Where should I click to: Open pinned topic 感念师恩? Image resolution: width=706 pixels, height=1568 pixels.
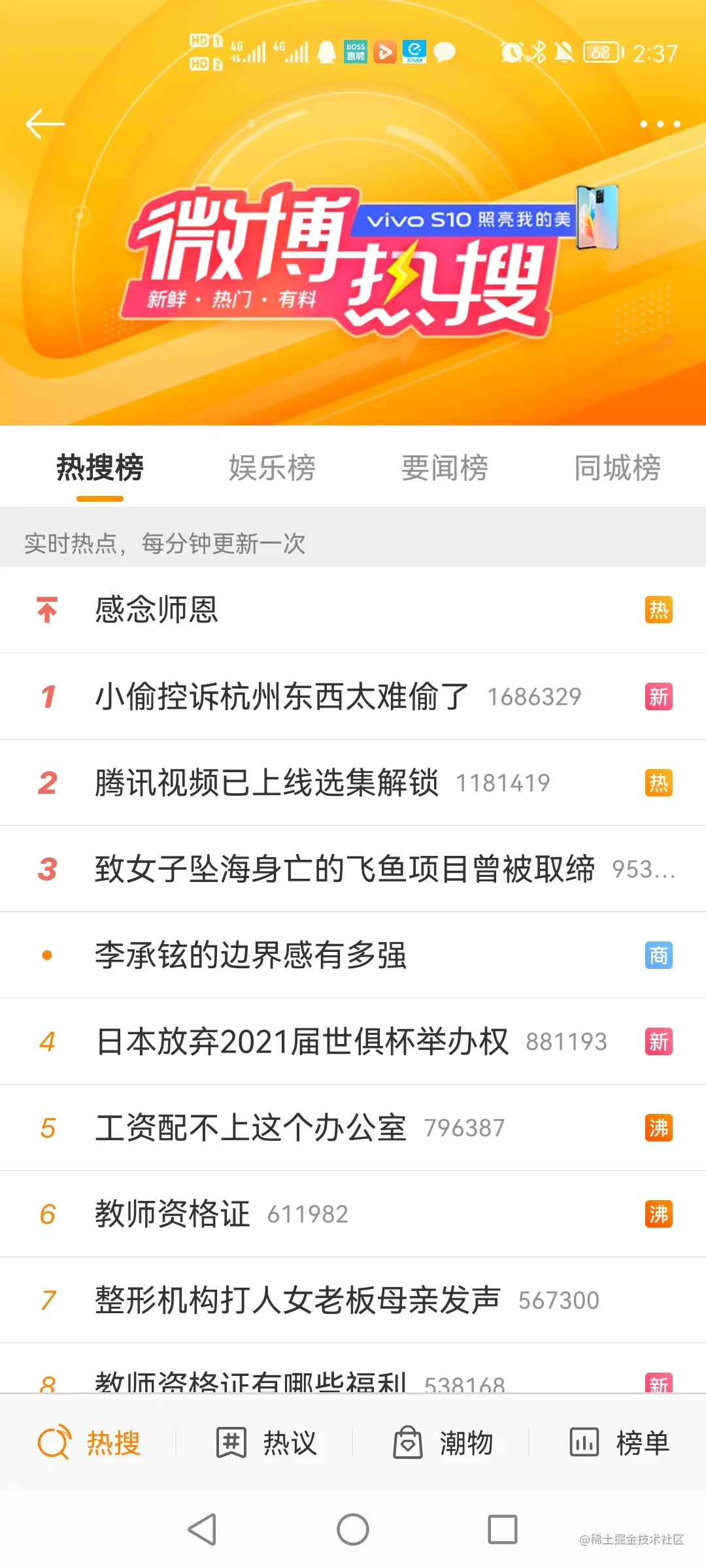(x=157, y=610)
